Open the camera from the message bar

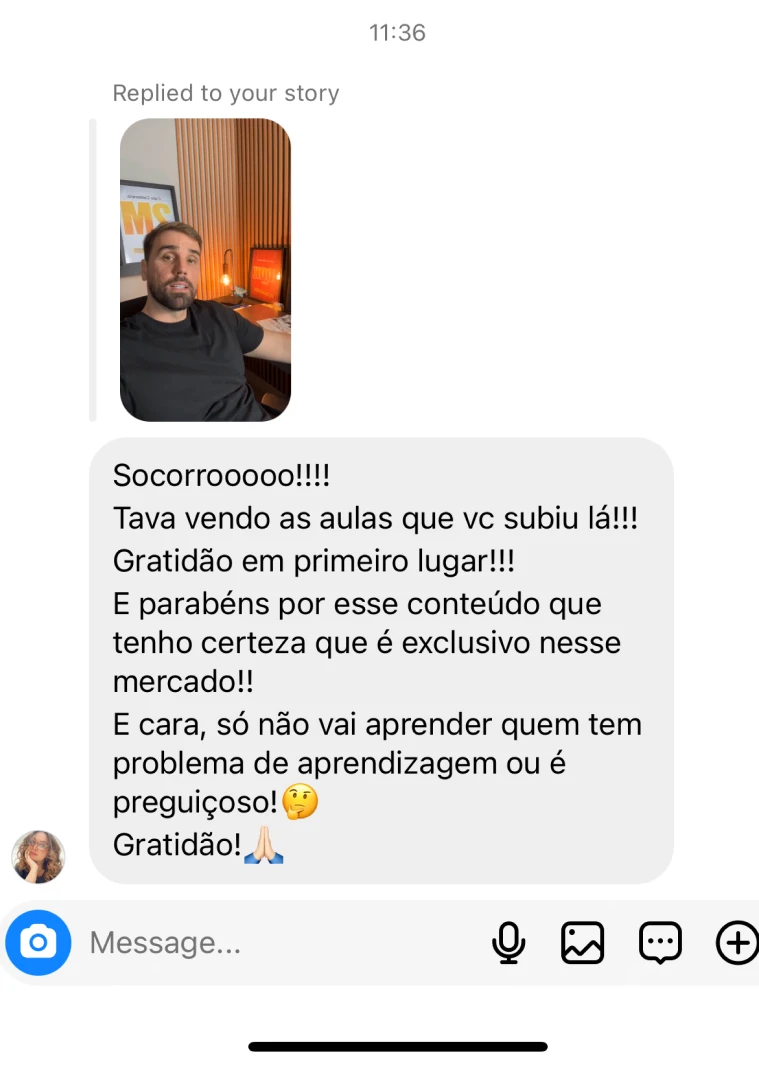click(x=39, y=942)
